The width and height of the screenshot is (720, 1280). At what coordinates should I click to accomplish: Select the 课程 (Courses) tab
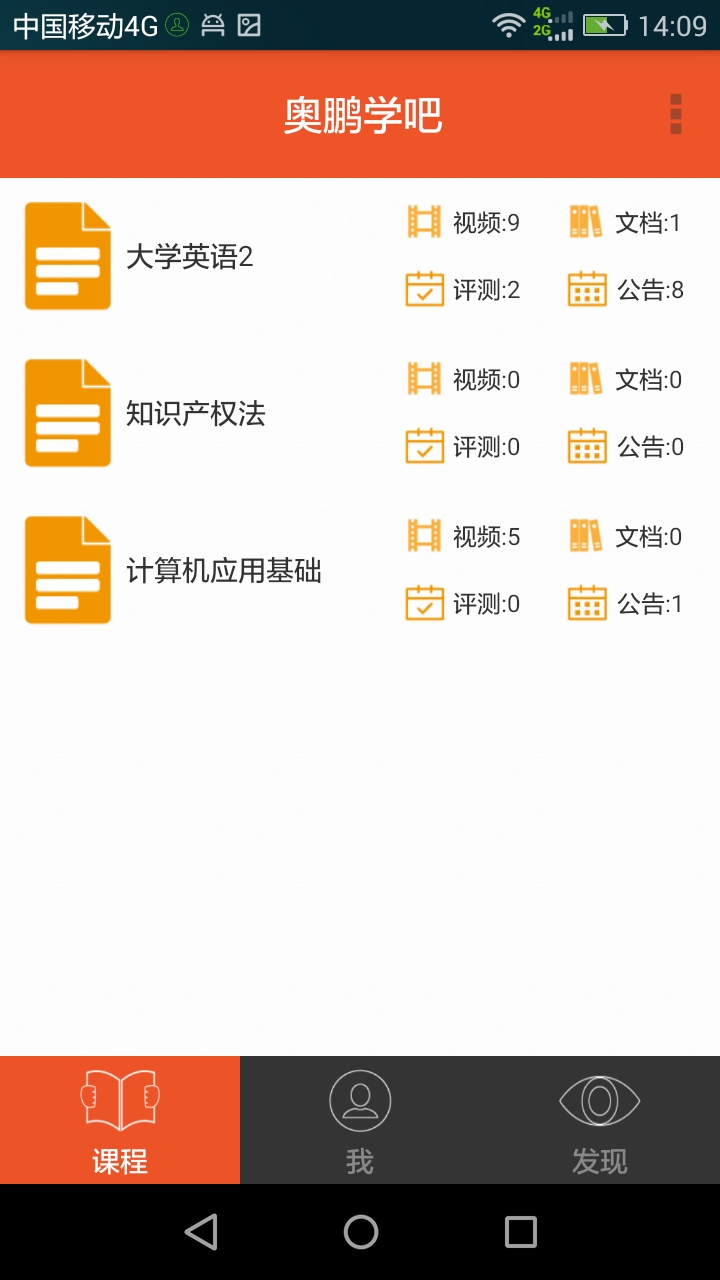(x=120, y=1119)
